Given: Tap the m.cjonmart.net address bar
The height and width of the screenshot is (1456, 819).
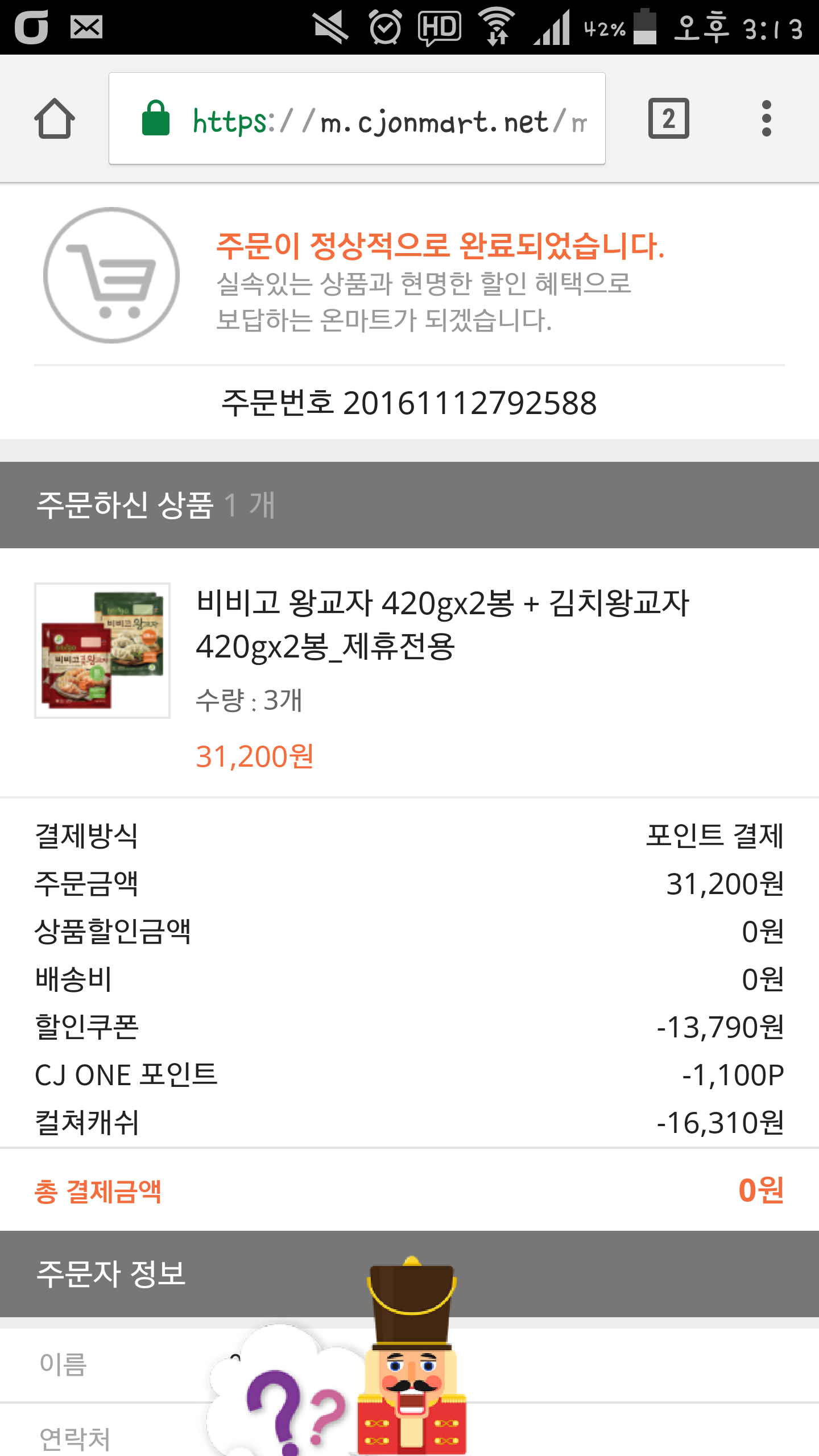Looking at the screenshot, I should click(357, 118).
